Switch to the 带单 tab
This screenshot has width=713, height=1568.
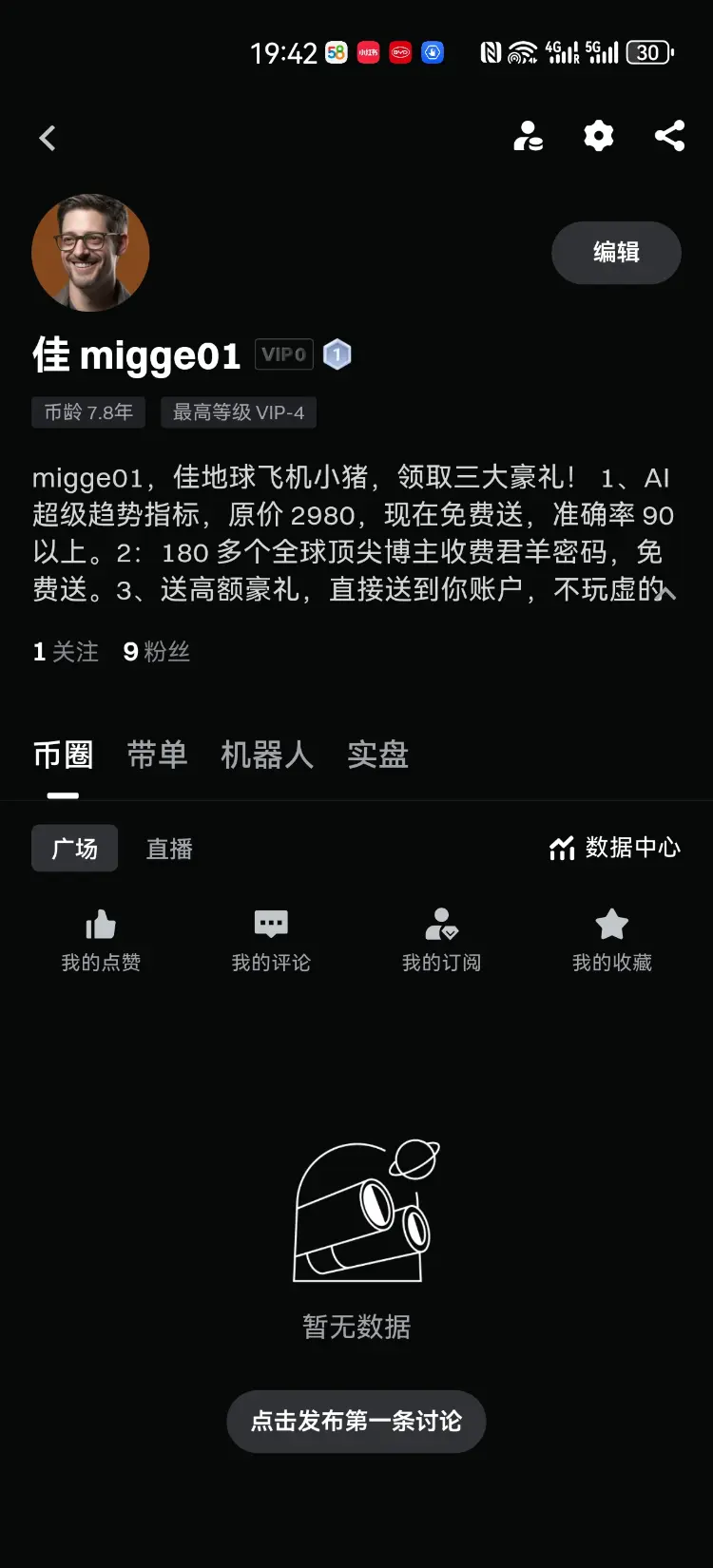click(156, 755)
